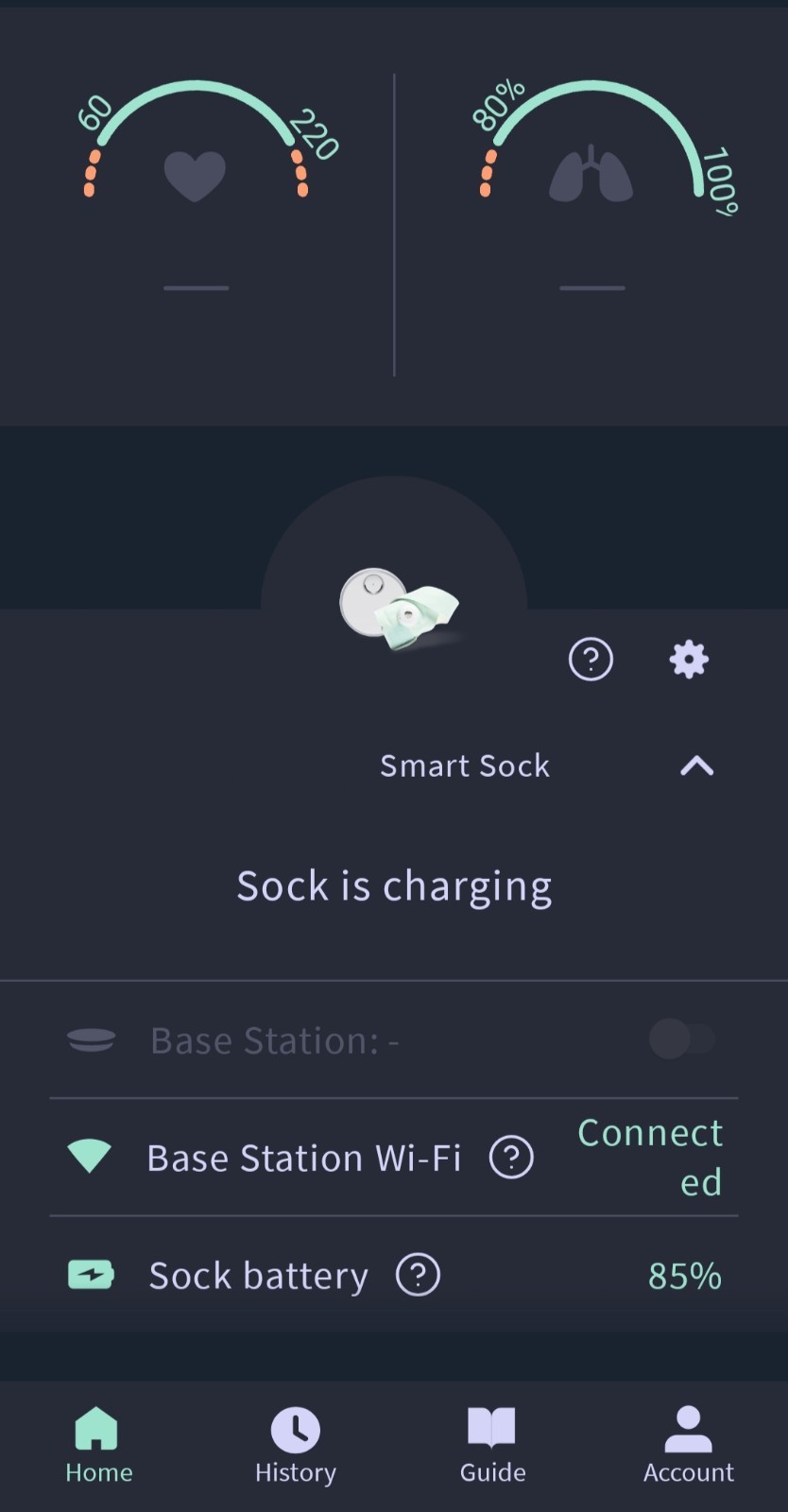Open the Smart Sock help icon
Screen dimensions: 788x1512
tap(591, 659)
